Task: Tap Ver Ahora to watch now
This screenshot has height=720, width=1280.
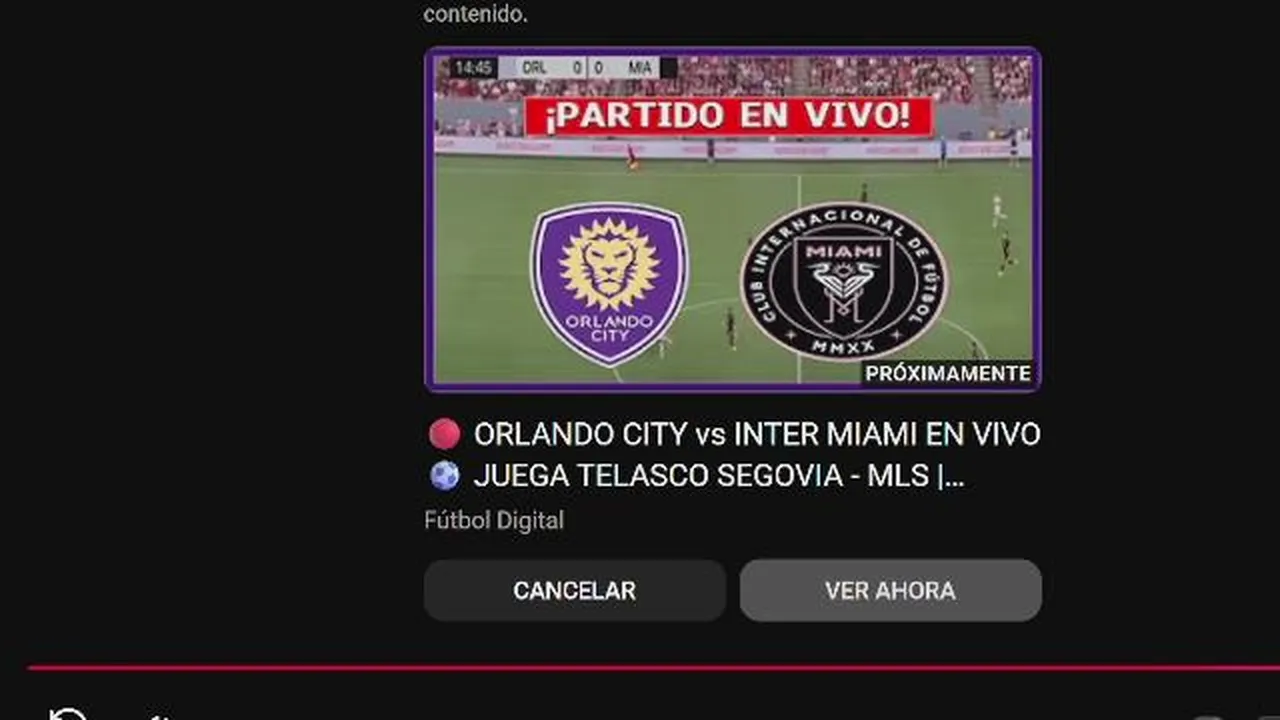Action: click(x=890, y=591)
